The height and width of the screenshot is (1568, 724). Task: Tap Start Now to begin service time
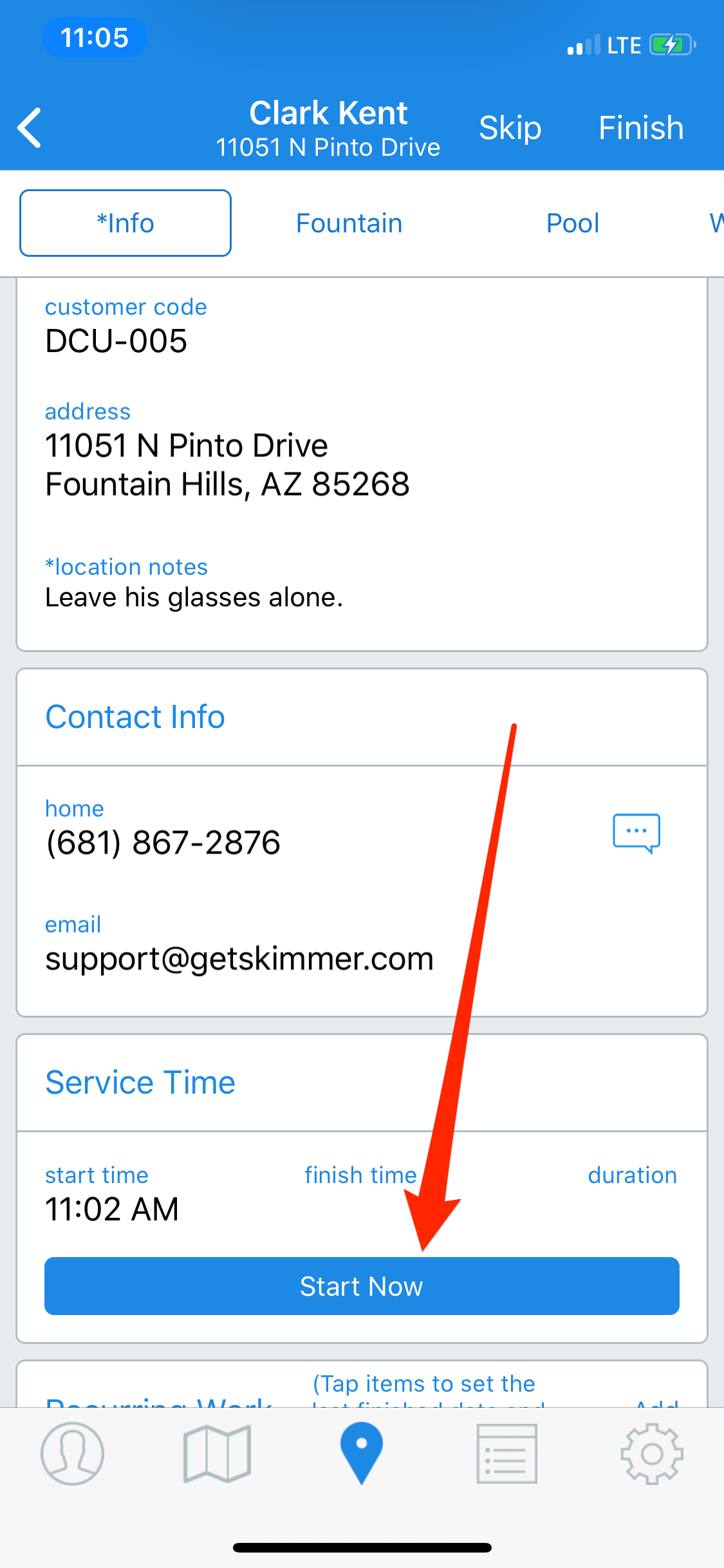(362, 1286)
